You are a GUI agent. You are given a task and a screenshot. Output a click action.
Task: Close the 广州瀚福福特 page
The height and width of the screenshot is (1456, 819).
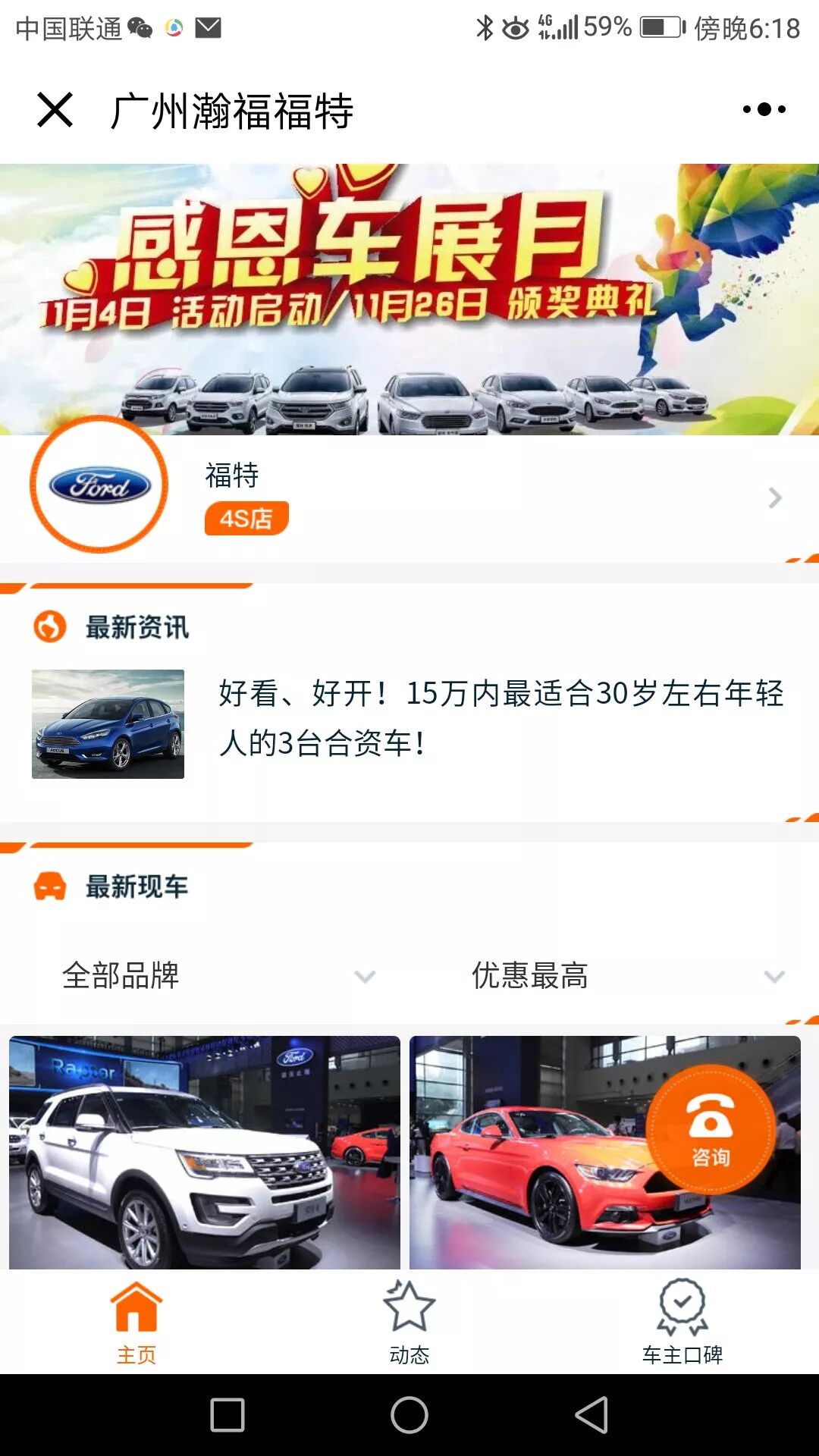pyautogui.click(x=55, y=110)
